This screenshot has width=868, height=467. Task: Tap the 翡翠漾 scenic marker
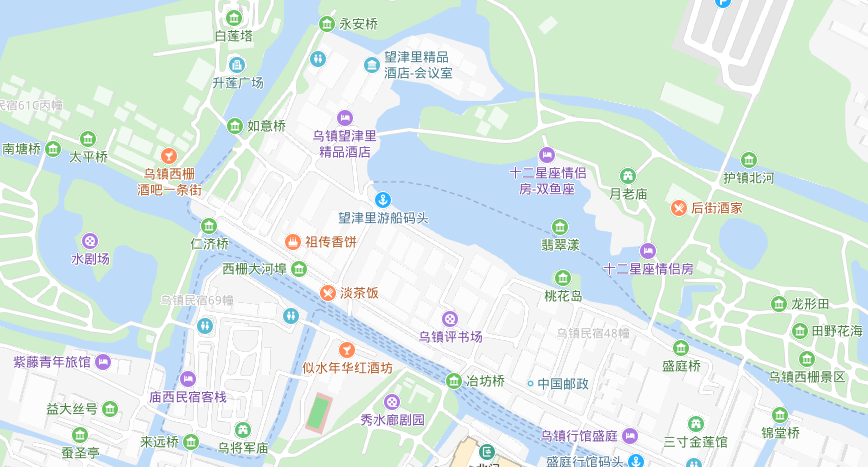point(560,226)
